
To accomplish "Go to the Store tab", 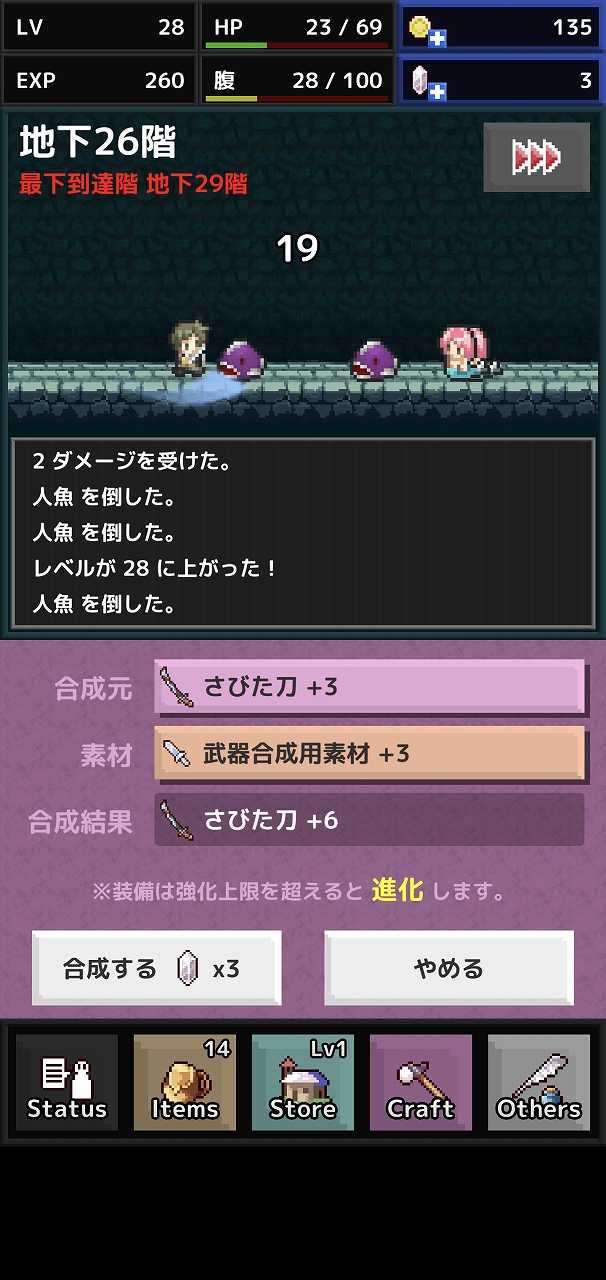I will (x=303, y=1083).
